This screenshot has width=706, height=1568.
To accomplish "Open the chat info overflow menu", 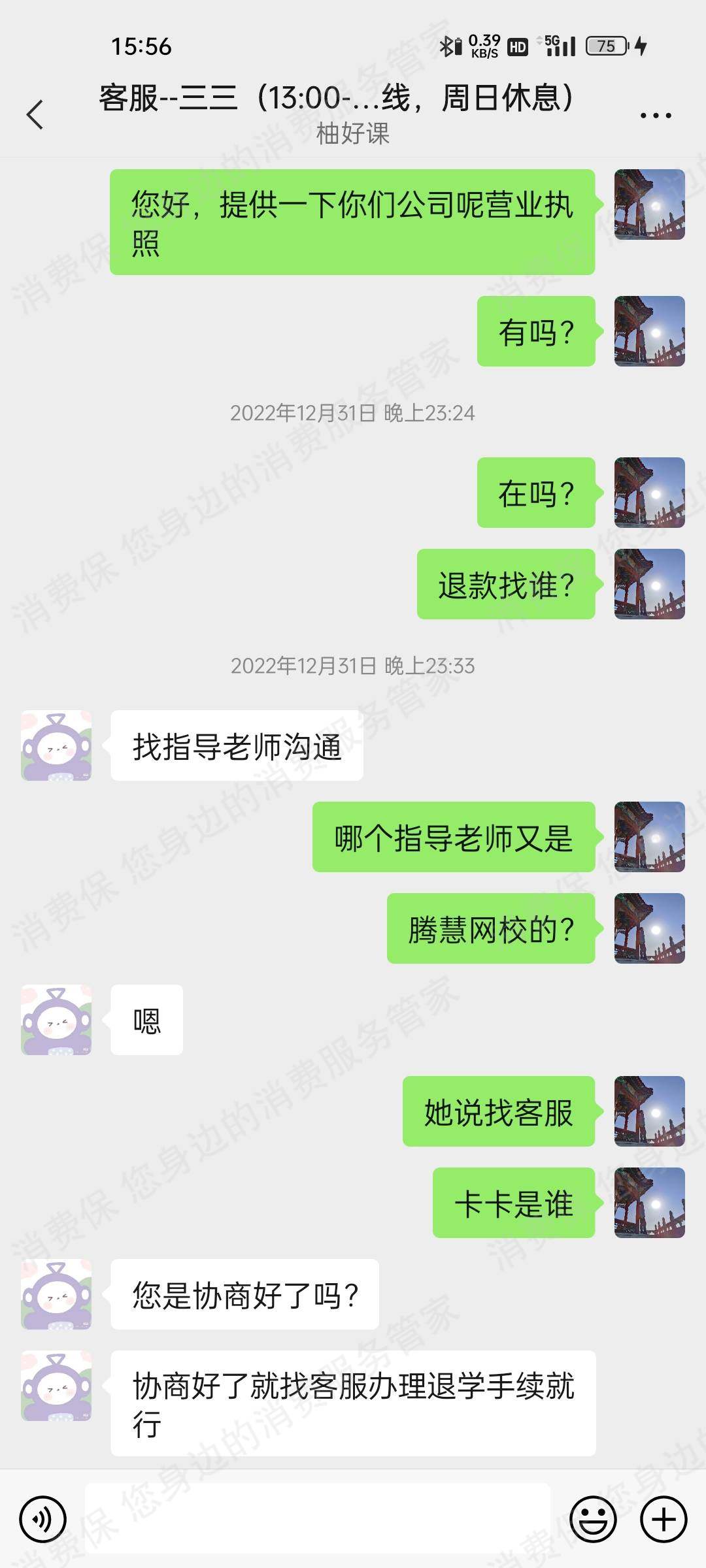I will tap(655, 116).
